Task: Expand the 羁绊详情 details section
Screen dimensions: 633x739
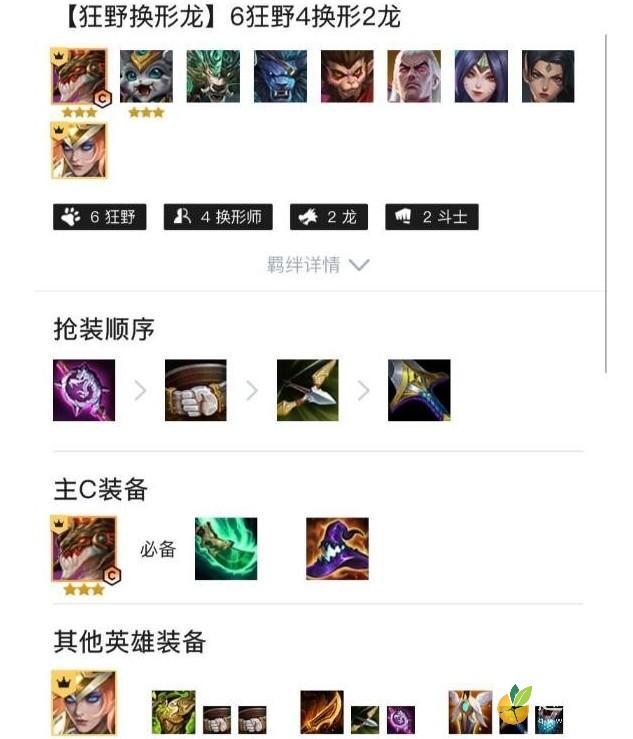Action: tap(318, 265)
